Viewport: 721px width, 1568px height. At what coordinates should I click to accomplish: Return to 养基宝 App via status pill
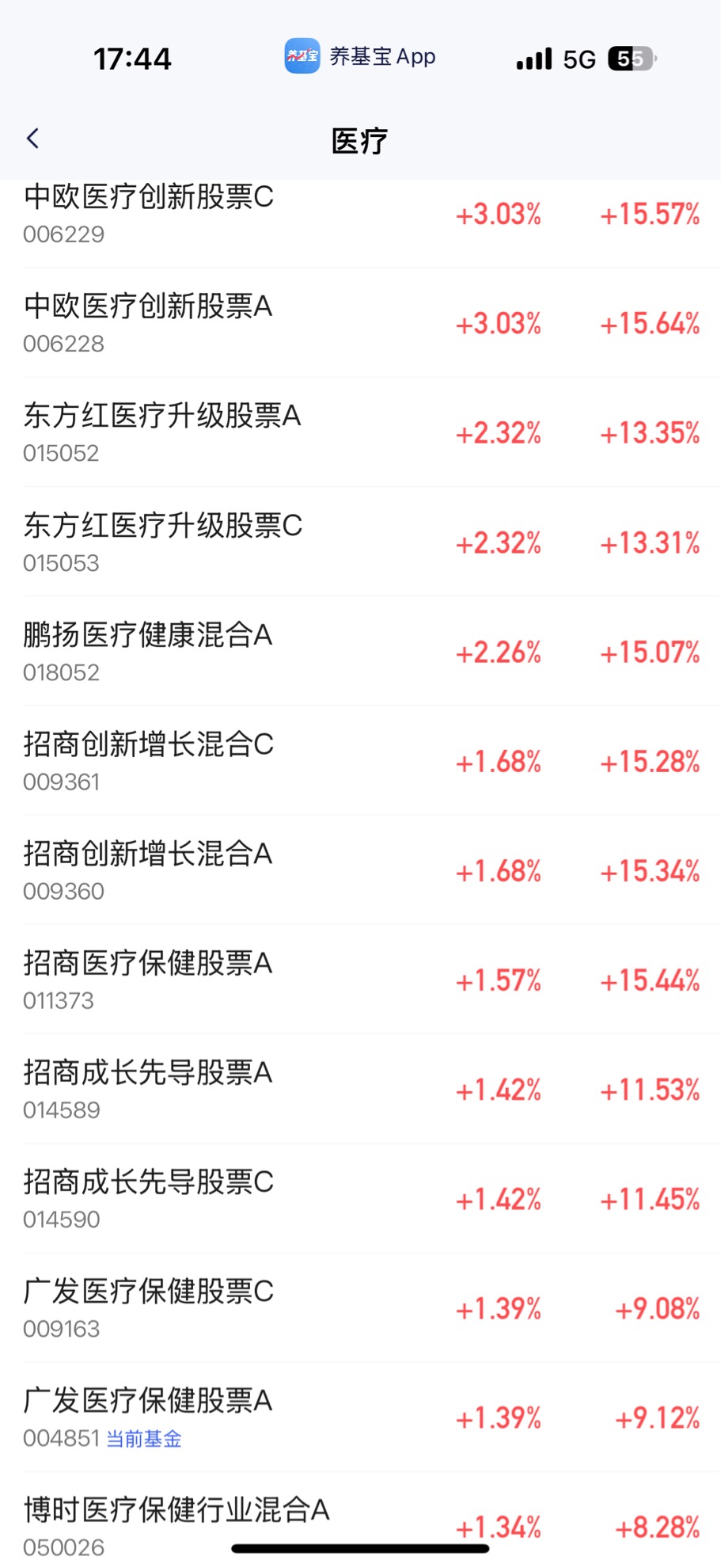click(360, 57)
